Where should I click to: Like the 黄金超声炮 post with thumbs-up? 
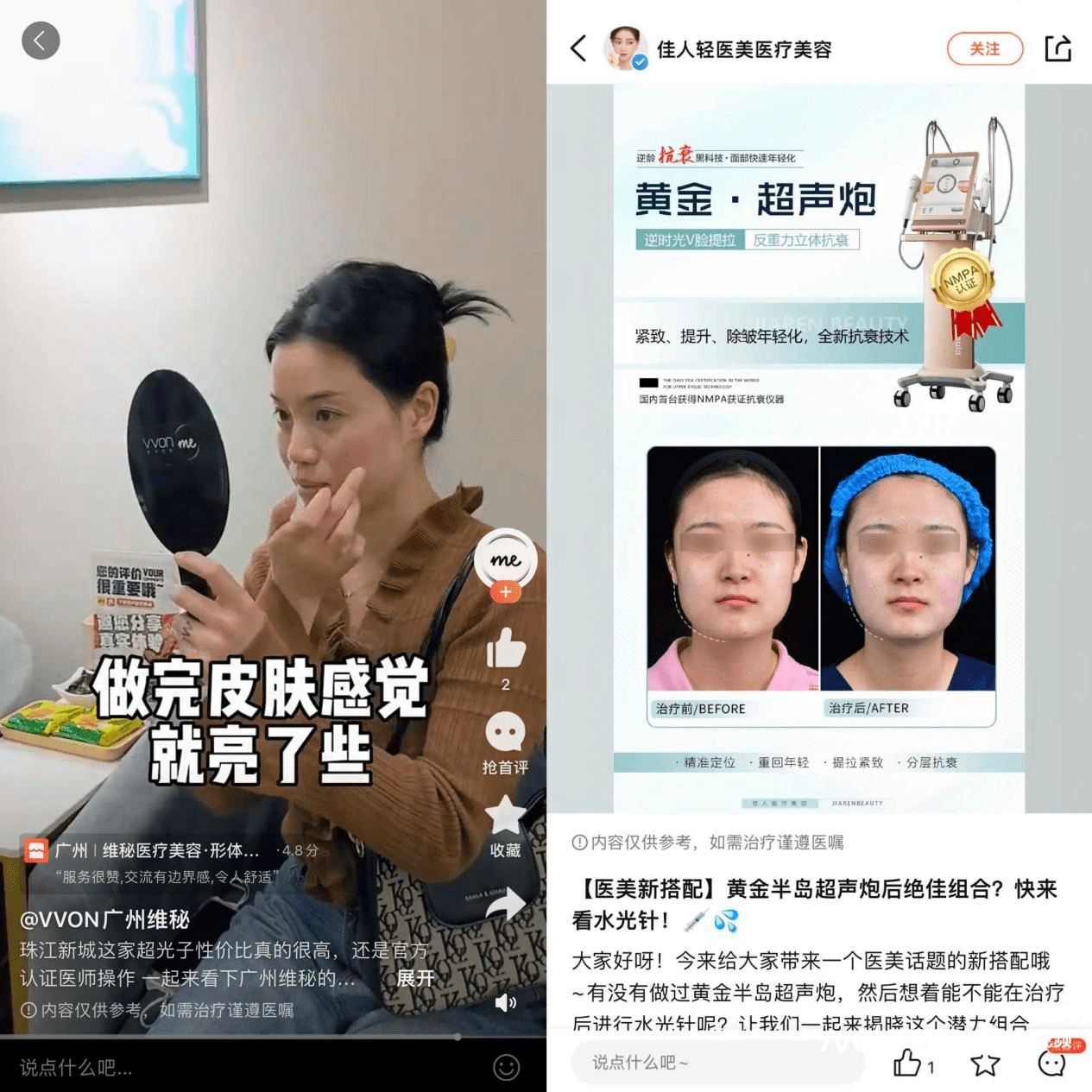907,1064
